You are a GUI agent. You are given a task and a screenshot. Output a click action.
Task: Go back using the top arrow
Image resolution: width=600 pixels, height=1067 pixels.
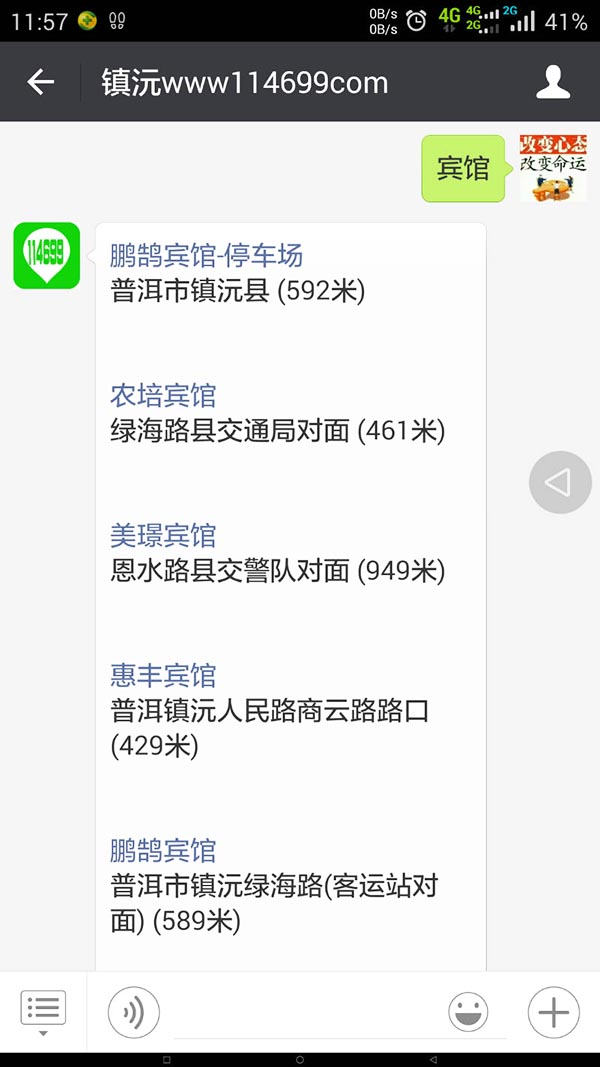[x=41, y=82]
